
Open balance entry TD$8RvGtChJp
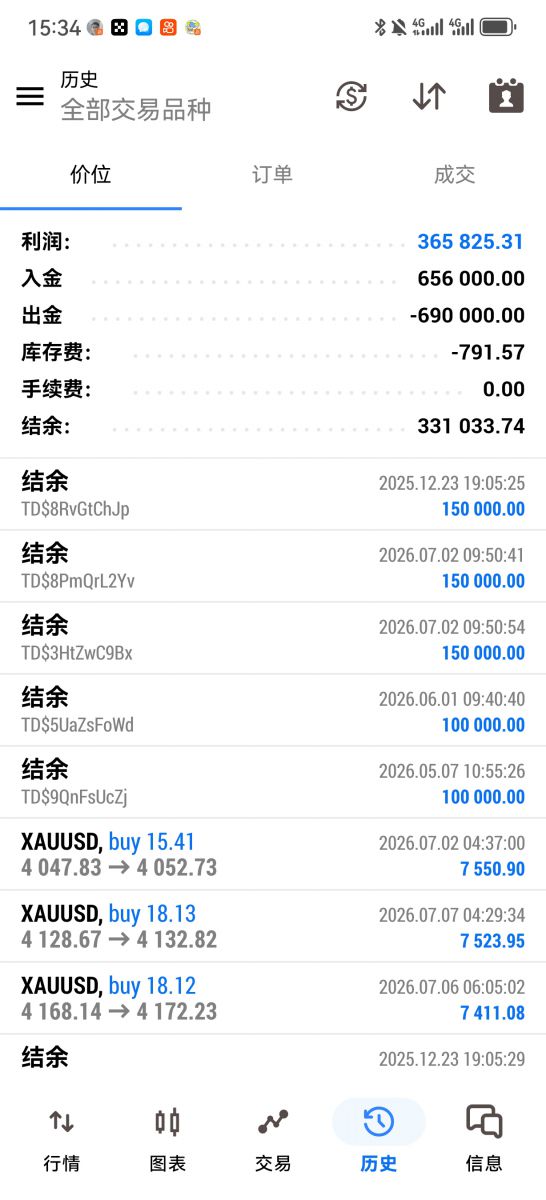273,495
